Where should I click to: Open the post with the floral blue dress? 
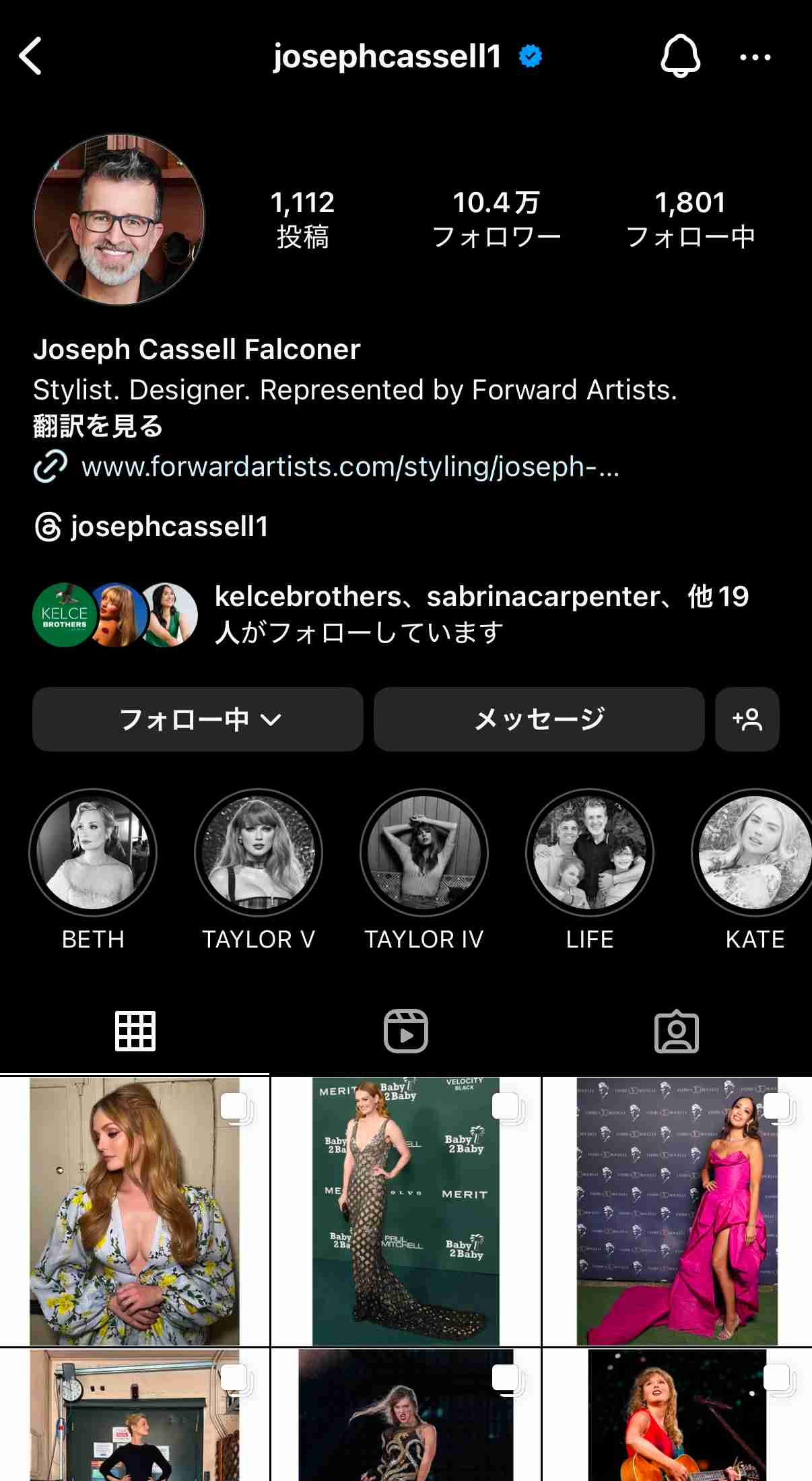click(135, 1212)
